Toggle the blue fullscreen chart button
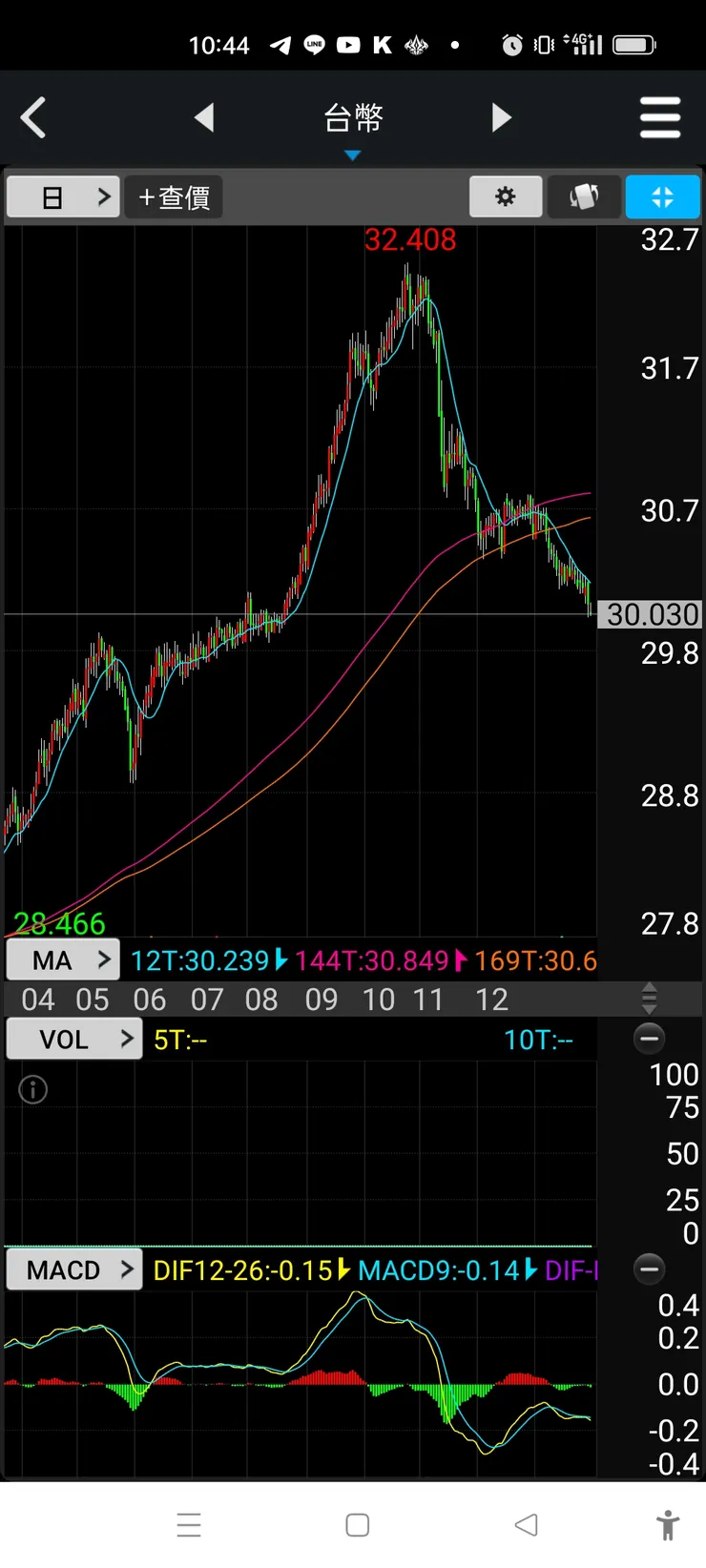706x1568 pixels. coord(662,197)
